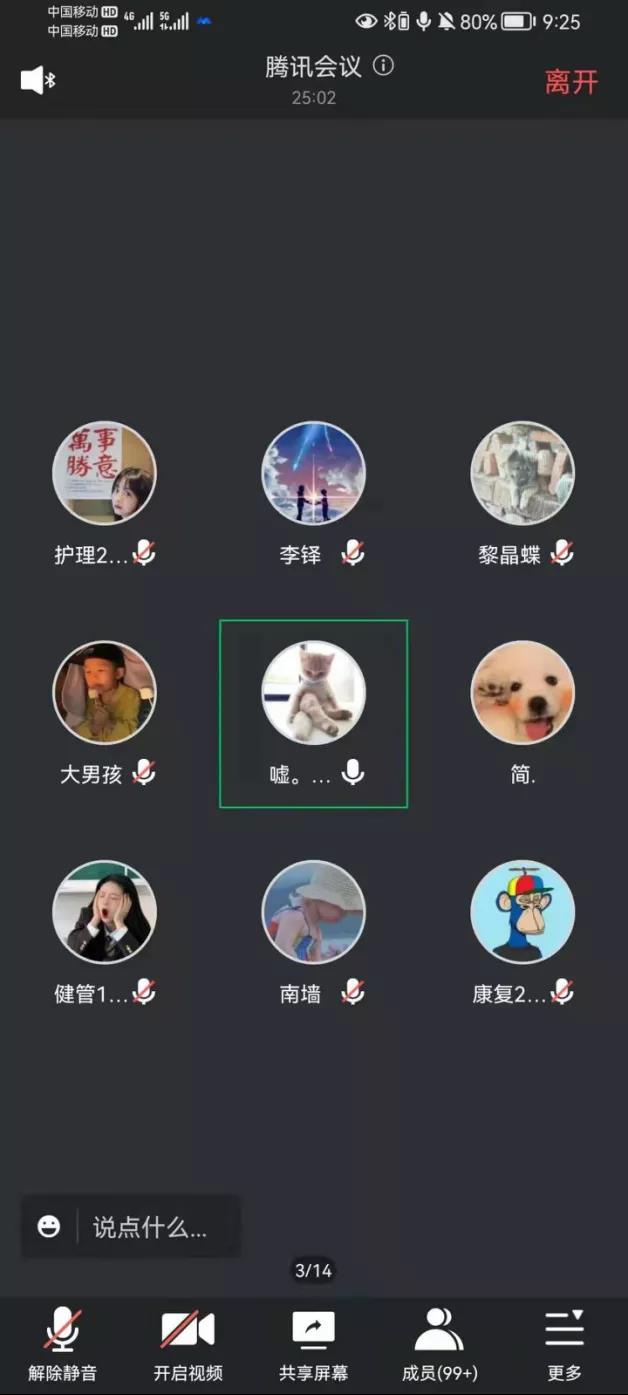Turn on the camera with 开启视频
This screenshot has width=628, height=1395.
[188, 1345]
